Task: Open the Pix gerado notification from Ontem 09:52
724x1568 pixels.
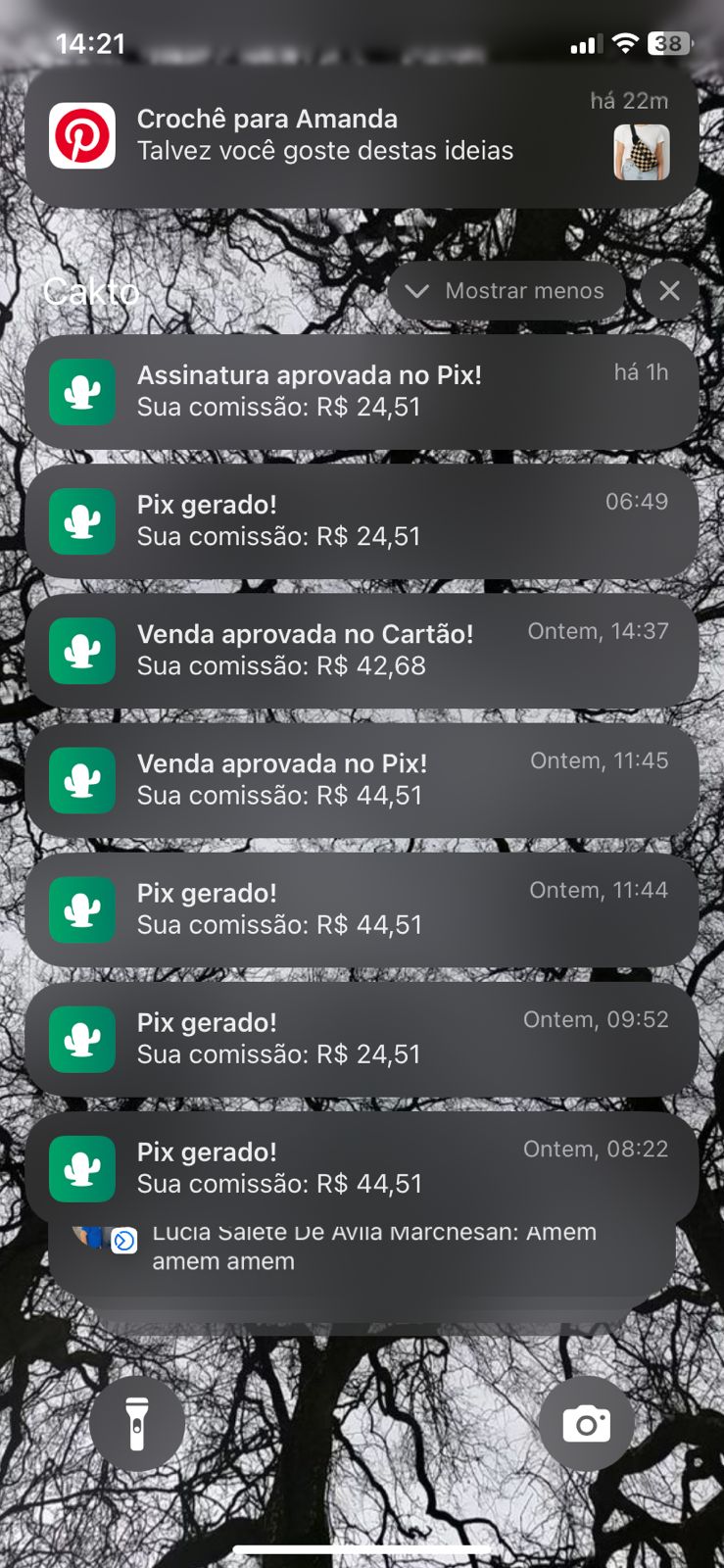Action: click(361, 1038)
